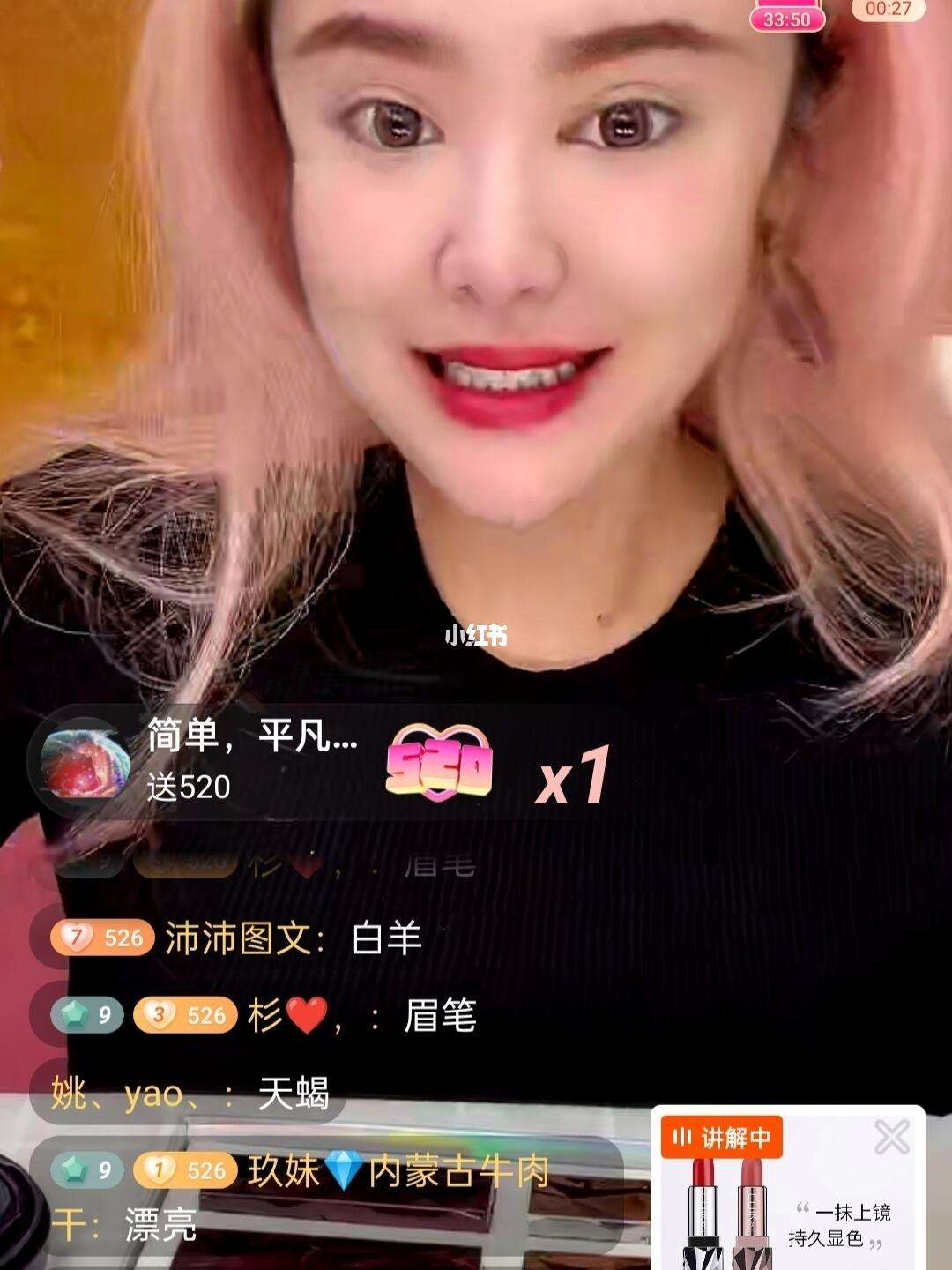This screenshot has height=1270, width=952.
Task: Open the pink 33:50 countdown badge
Action: (x=786, y=18)
